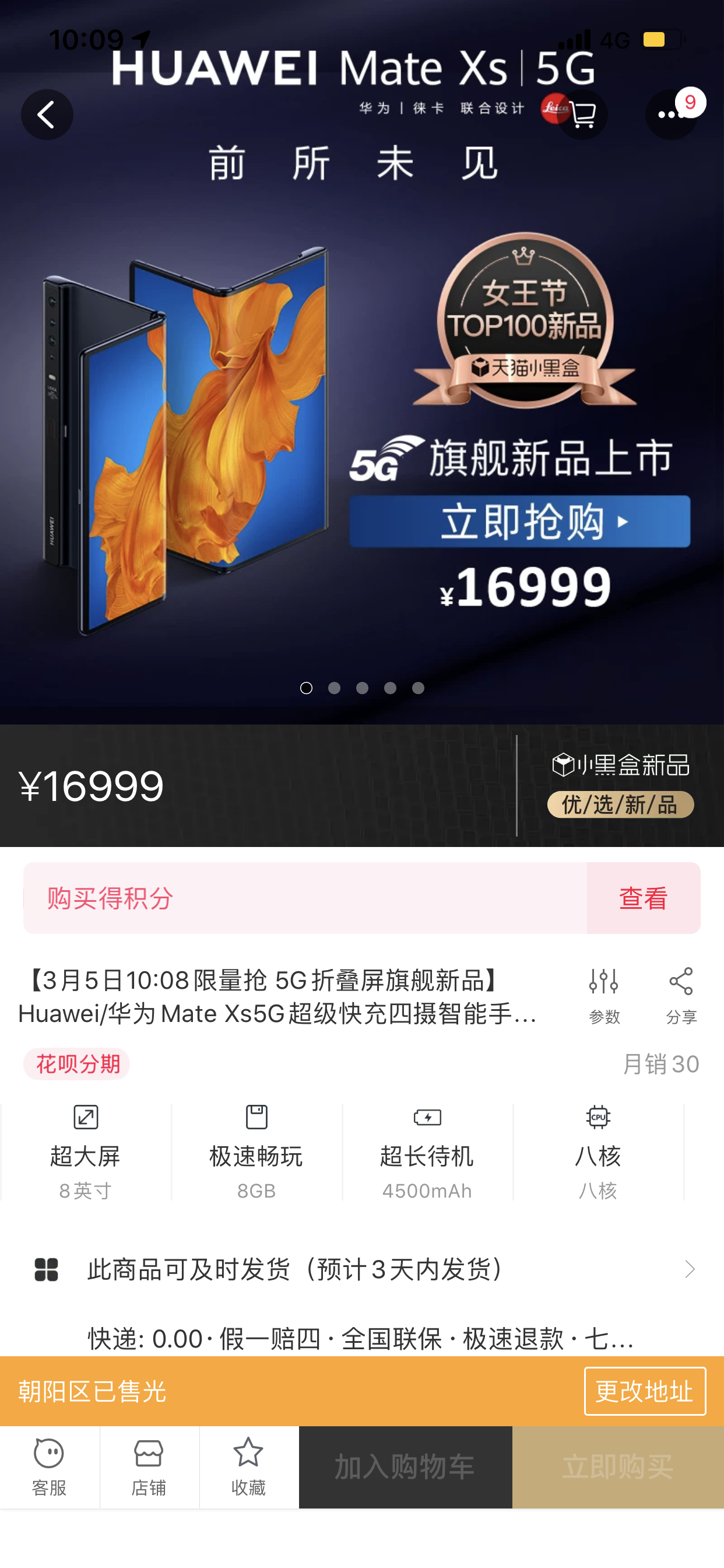Screen dimensions: 724x1568
Task: Tap 立即购买 to buy now
Action: coord(617,1467)
